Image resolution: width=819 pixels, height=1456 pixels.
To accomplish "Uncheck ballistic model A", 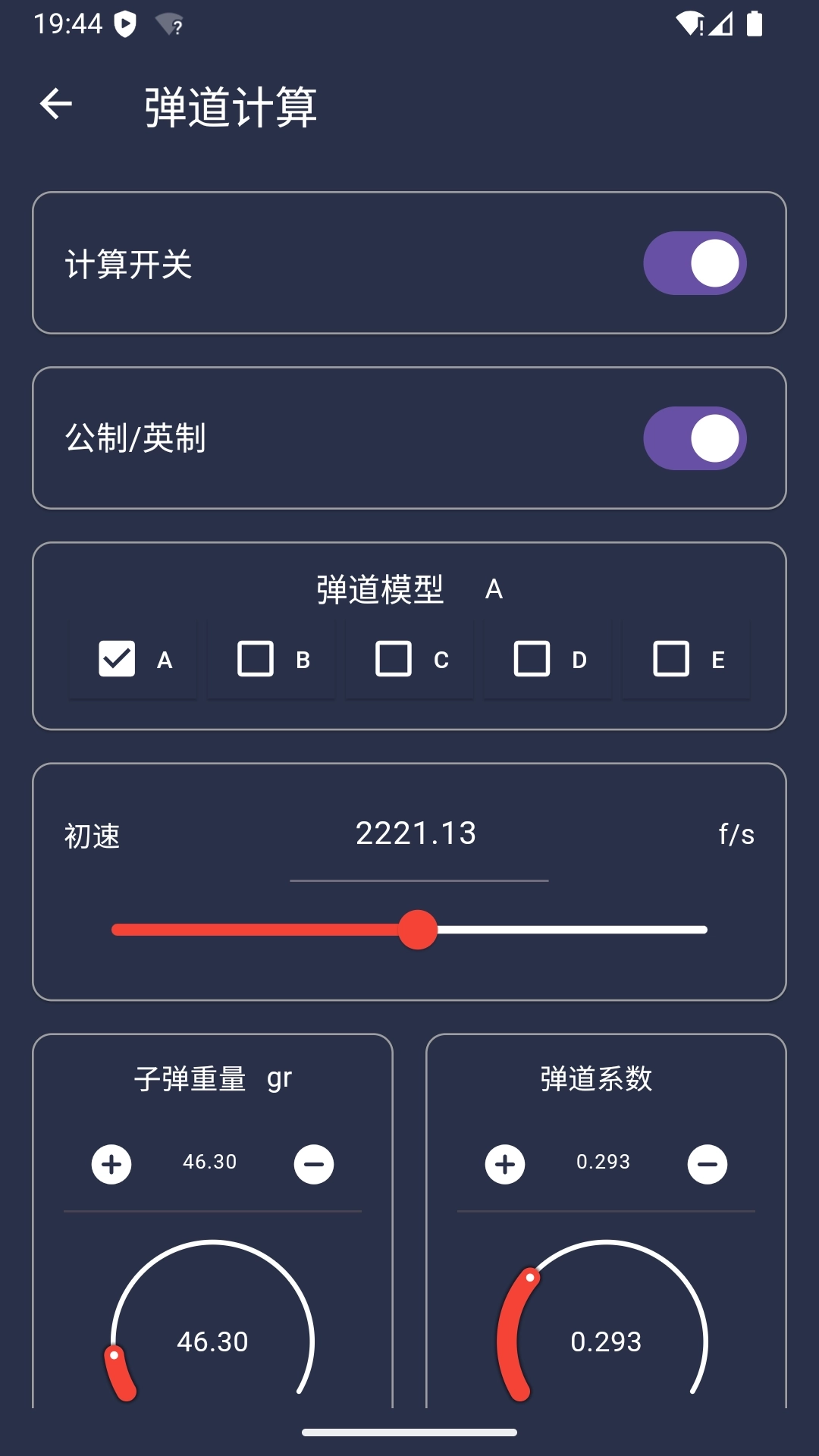I will coord(115,659).
